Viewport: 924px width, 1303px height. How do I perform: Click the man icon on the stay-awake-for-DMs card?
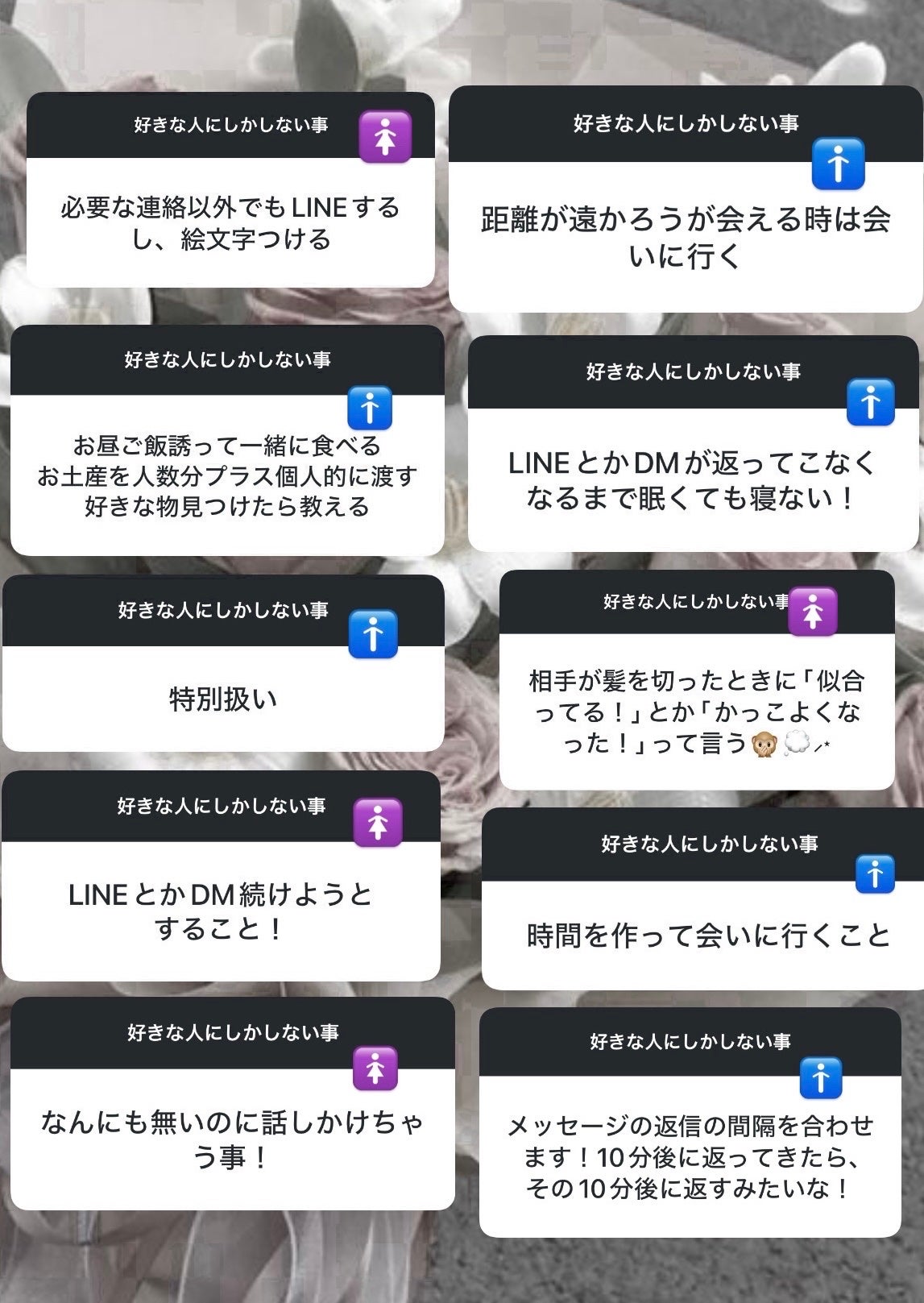coord(872,400)
